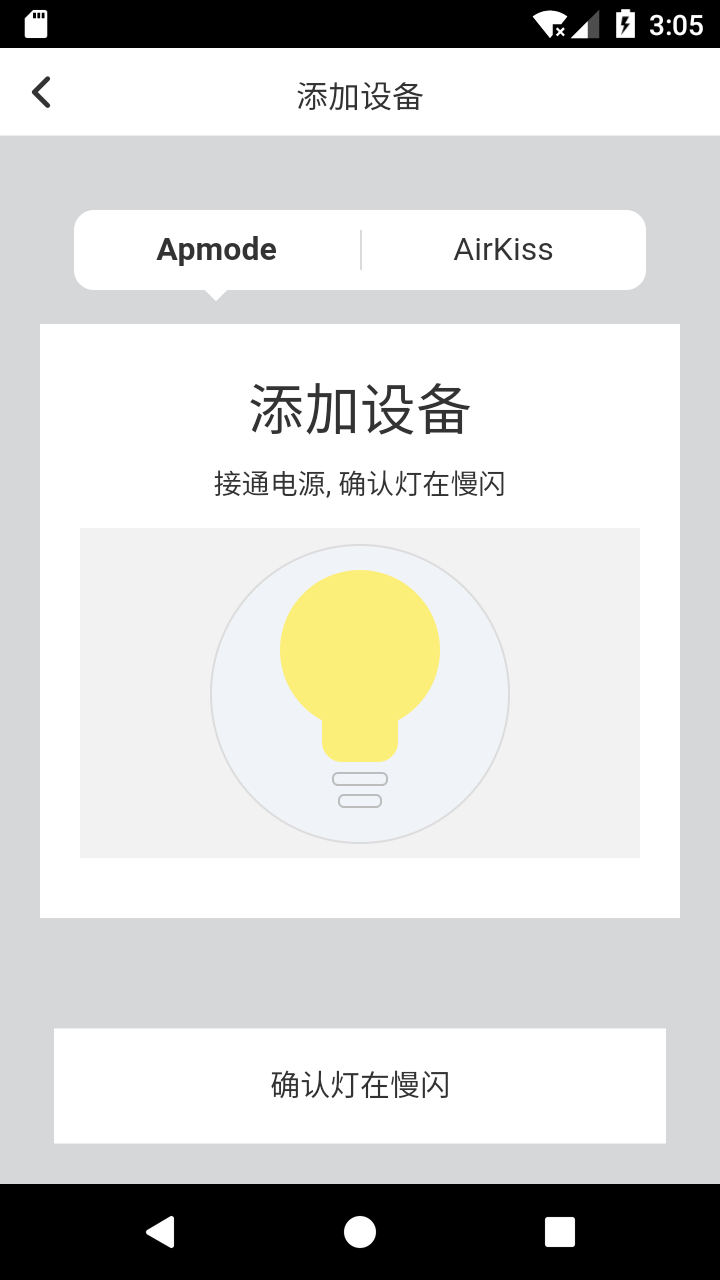The image size is (720, 1280).
Task: Tap the Android home circle icon
Action: pyautogui.click(x=360, y=1231)
